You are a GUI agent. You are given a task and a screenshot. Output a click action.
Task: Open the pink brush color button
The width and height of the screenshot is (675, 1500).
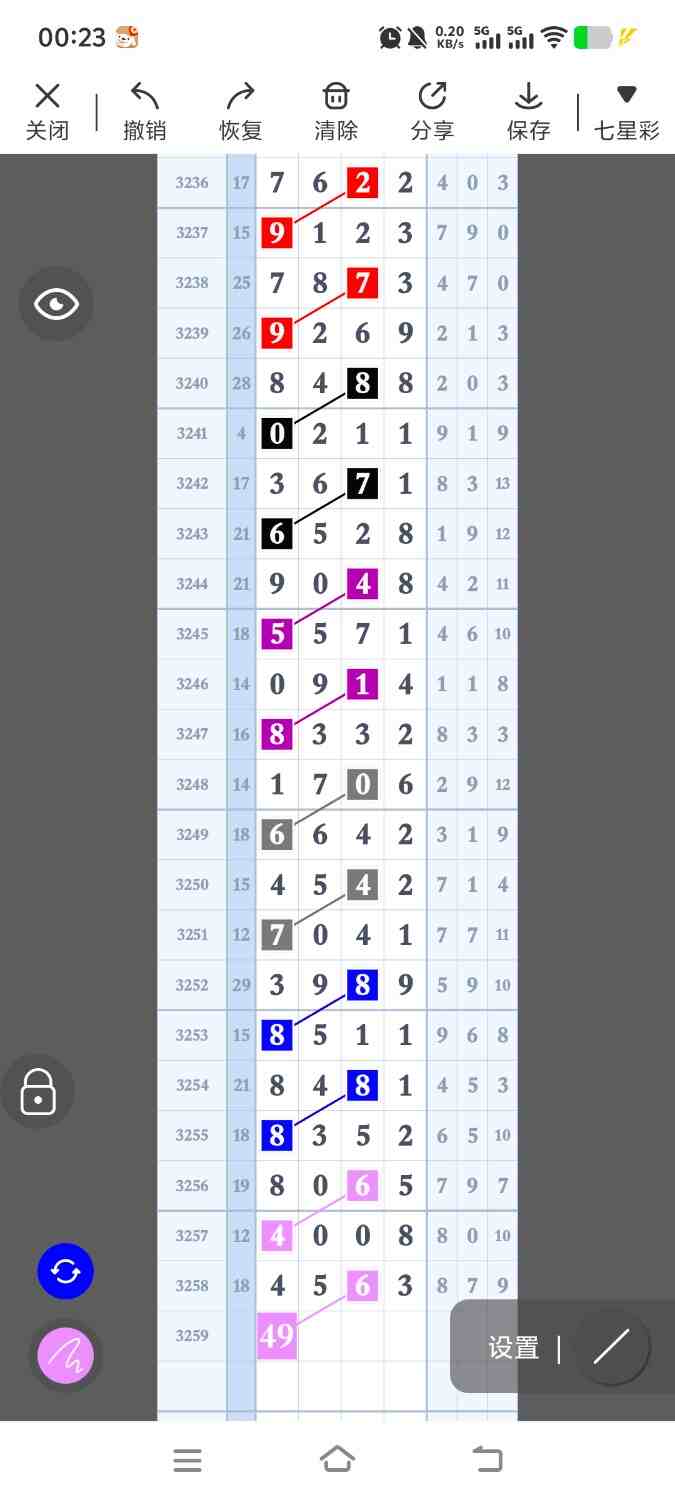[x=65, y=1356]
